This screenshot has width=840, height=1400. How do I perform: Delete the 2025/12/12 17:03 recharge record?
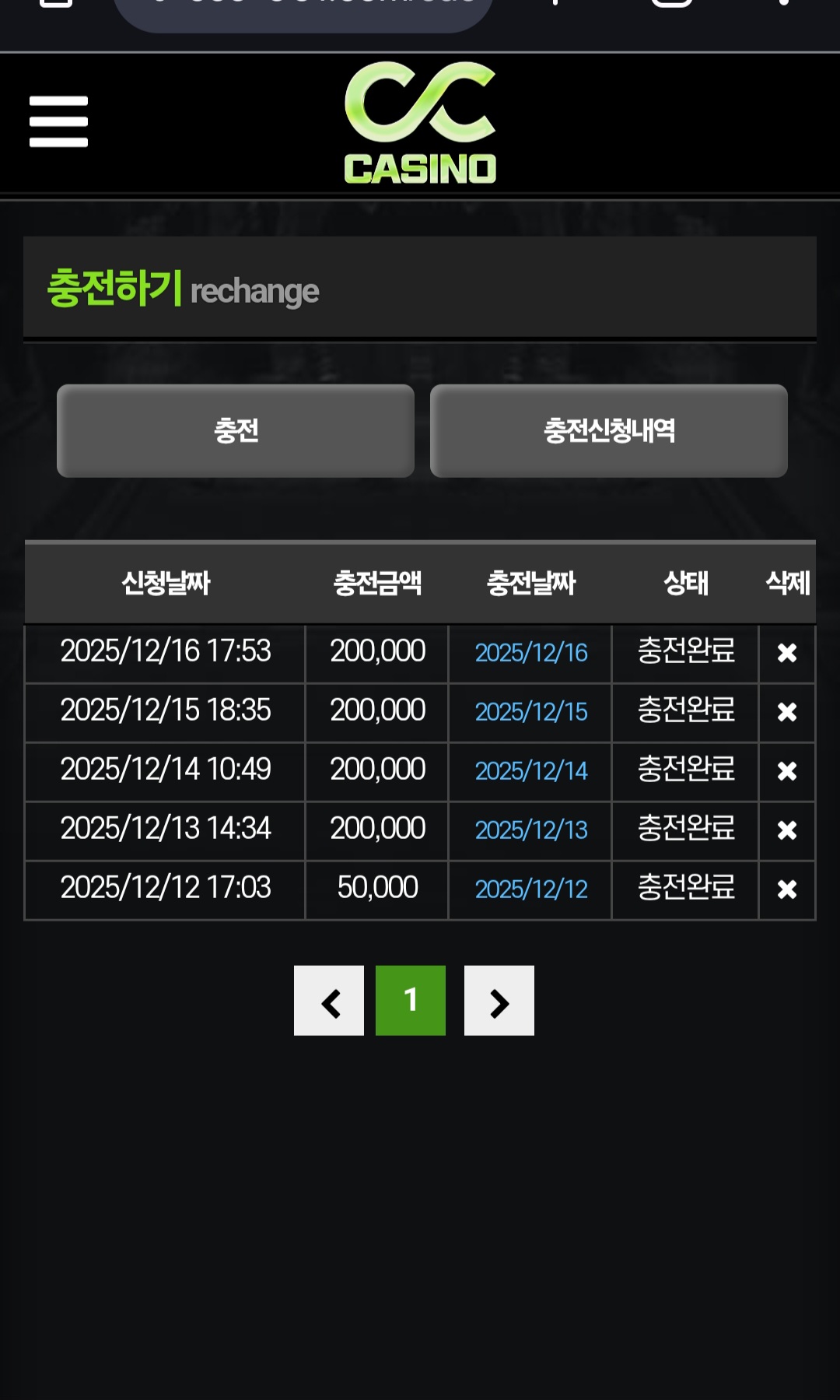(787, 889)
